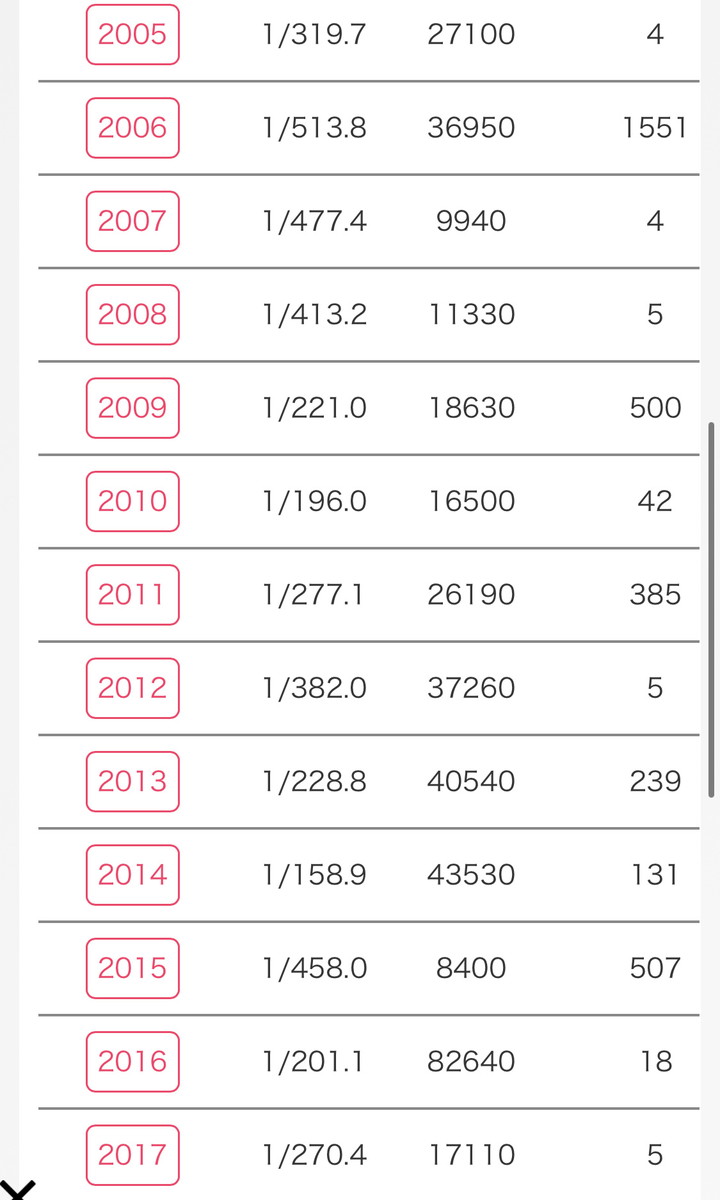
Task: Choose the 2010 button
Action: (132, 501)
